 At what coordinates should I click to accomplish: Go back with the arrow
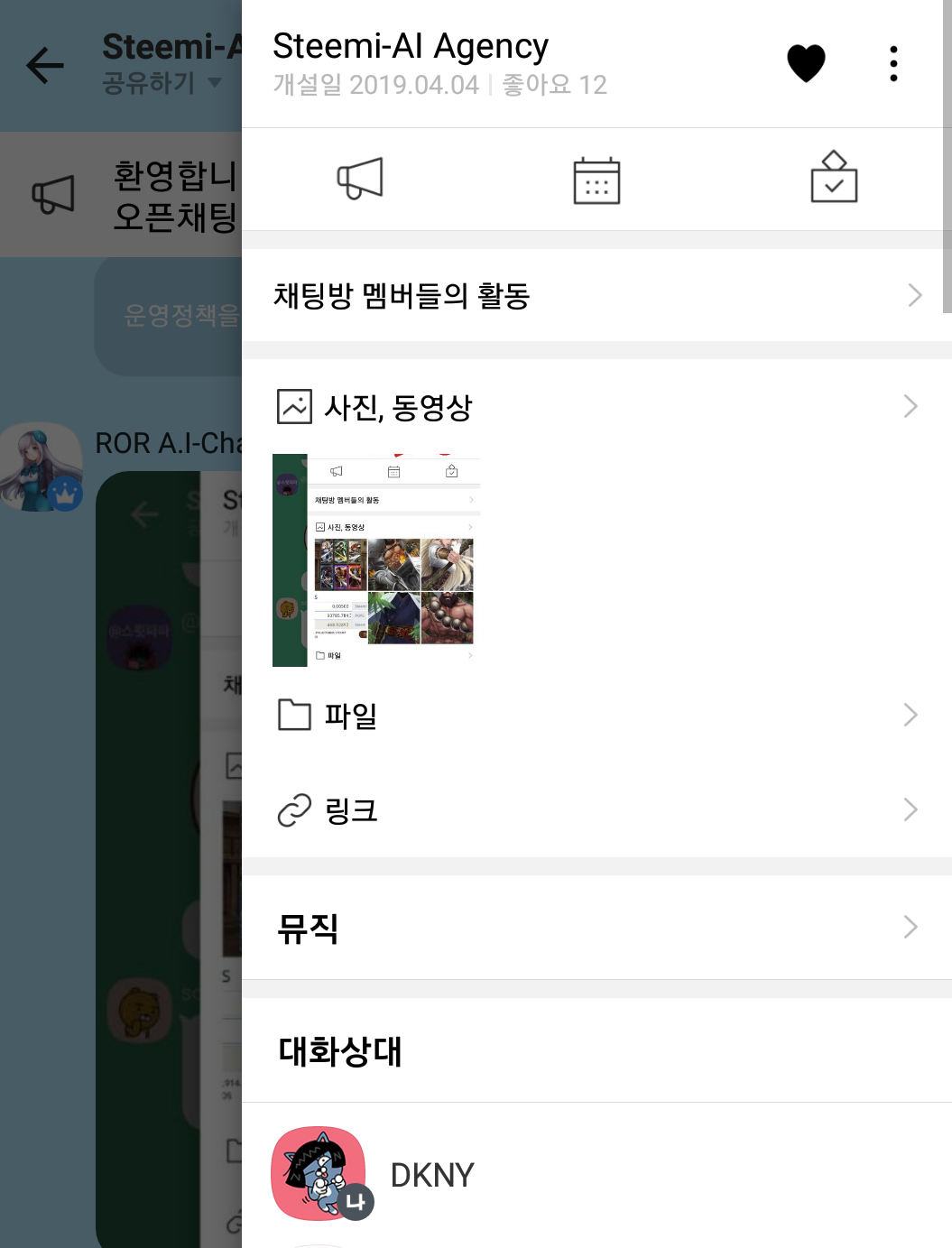(x=45, y=66)
